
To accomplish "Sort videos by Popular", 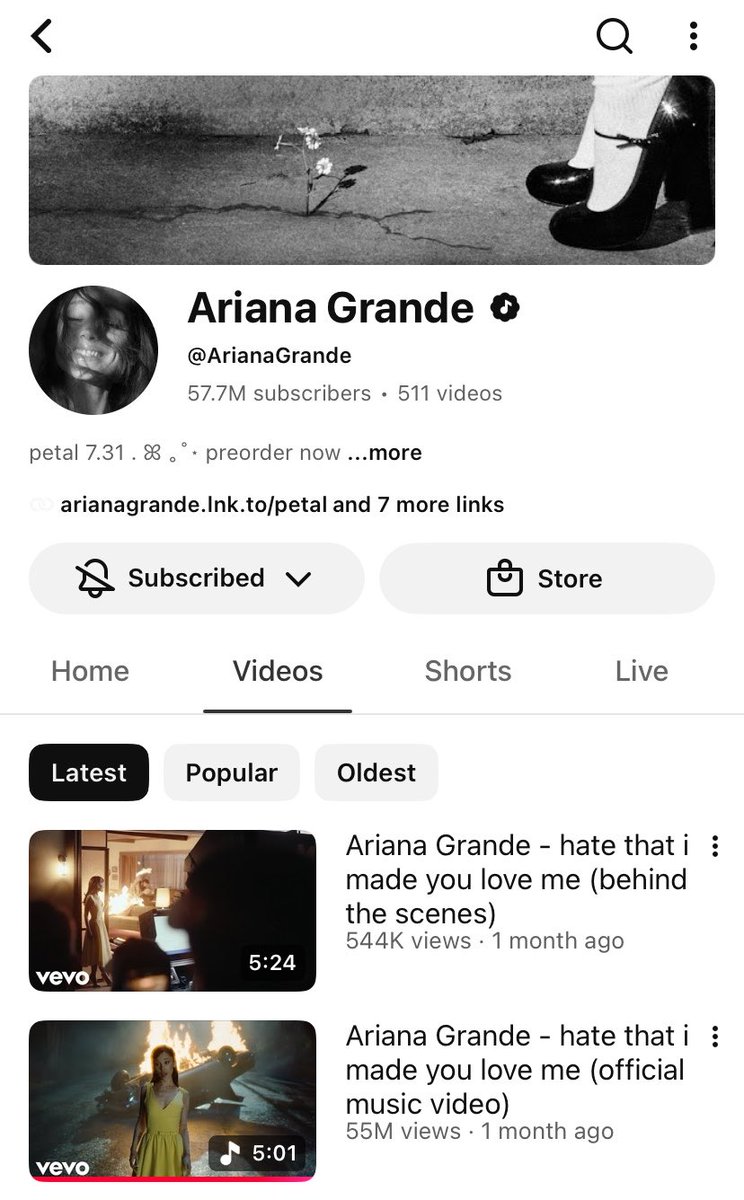I will (x=232, y=773).
